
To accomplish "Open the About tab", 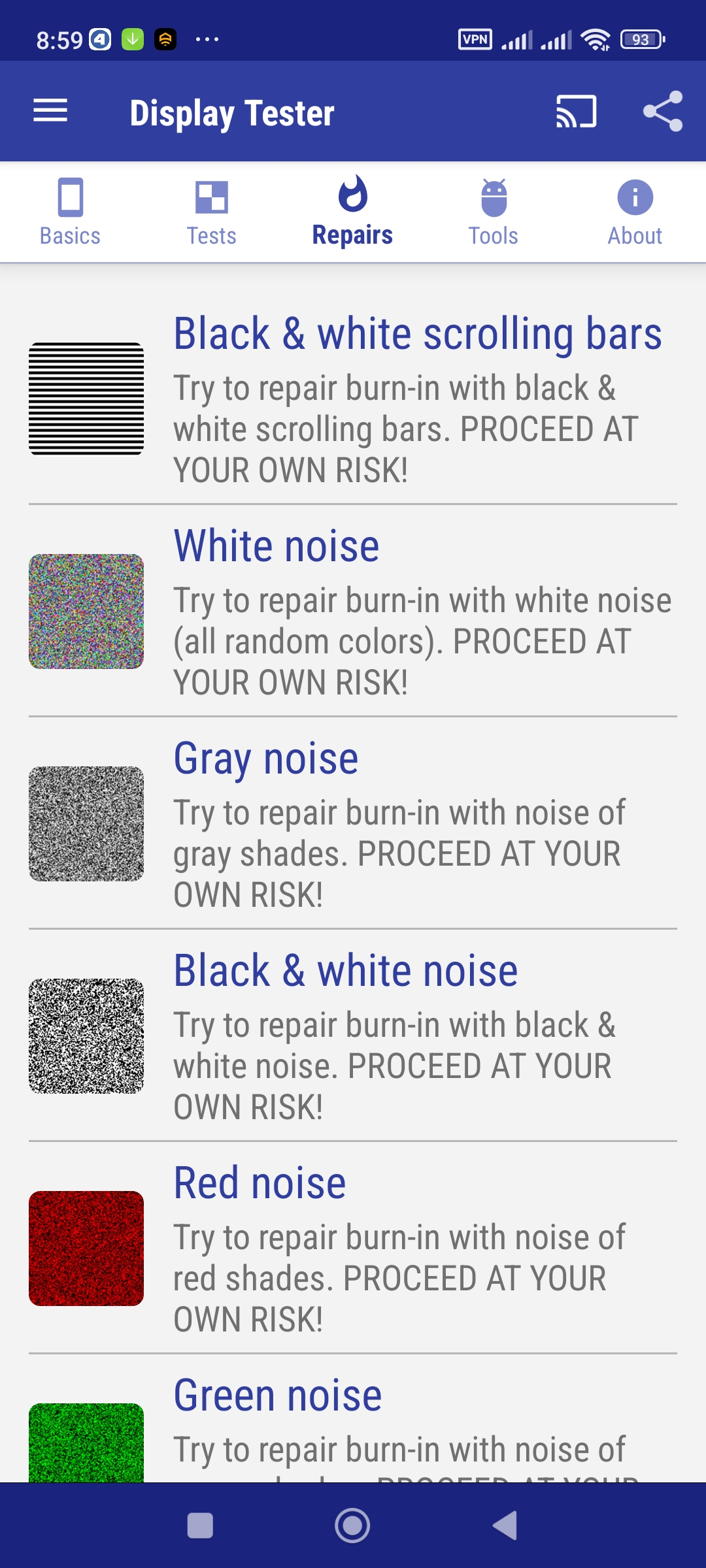I will [635, 212].
